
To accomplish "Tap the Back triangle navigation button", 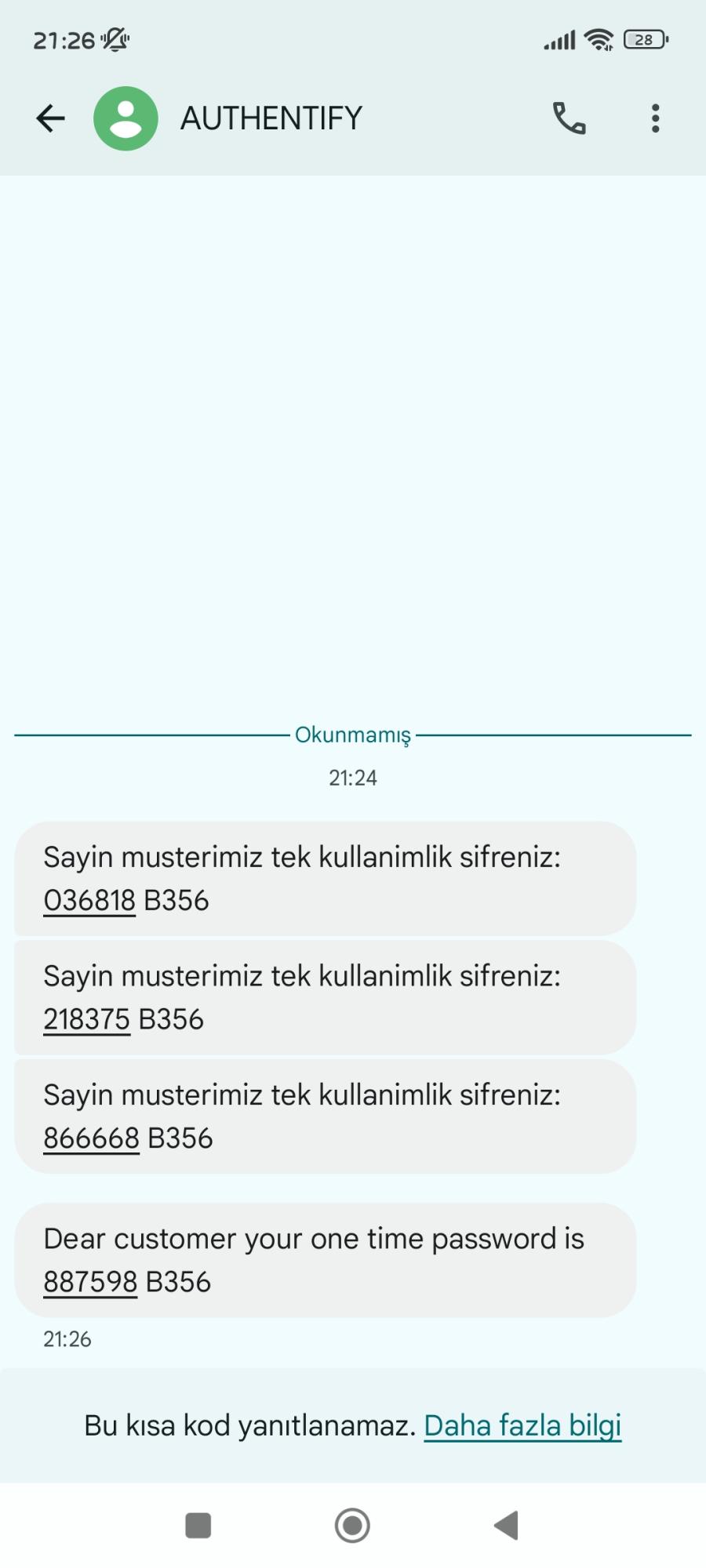I will [507, 1524].
